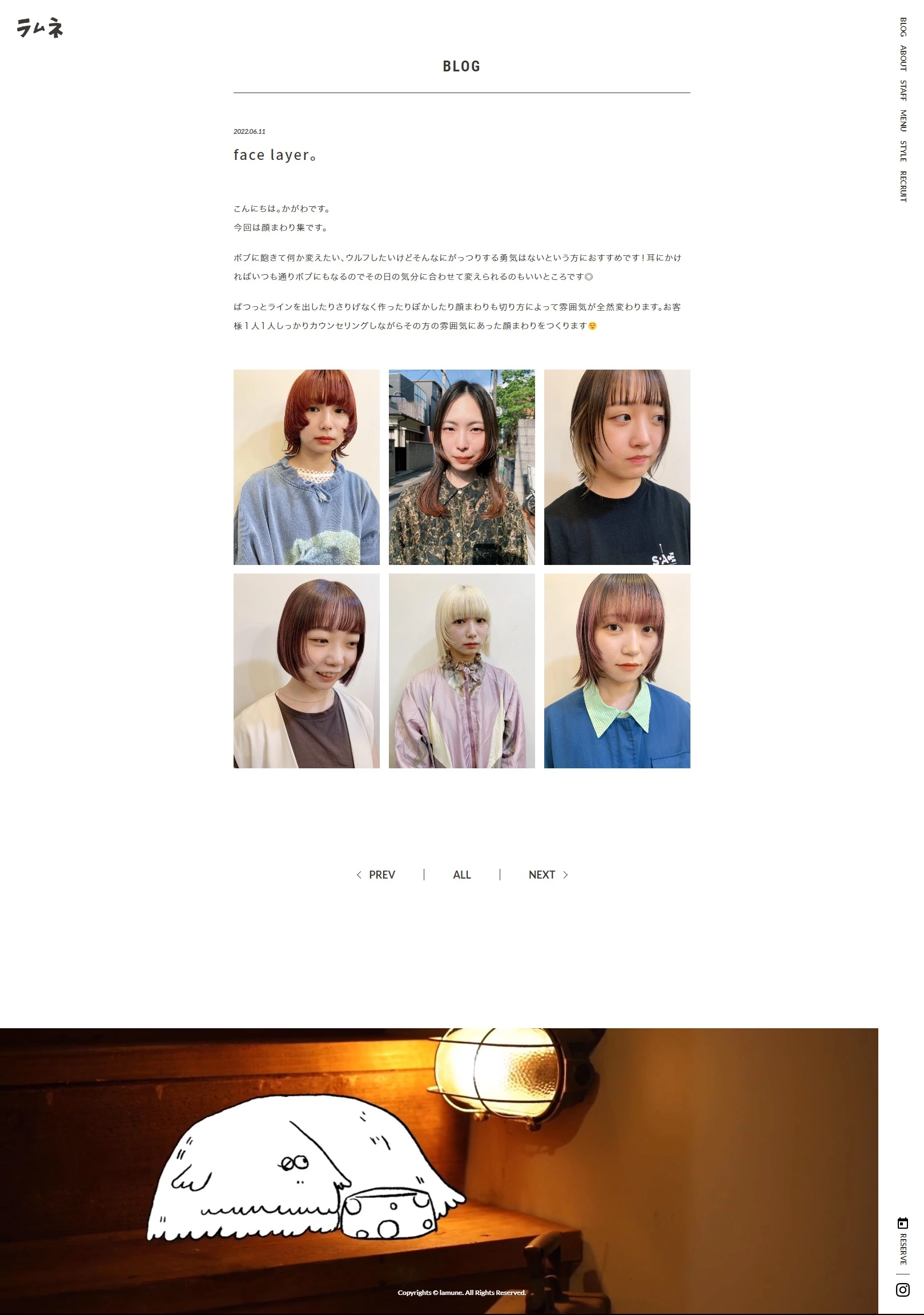Open the BLOG link in side navigation

click(x=903, y=27)
